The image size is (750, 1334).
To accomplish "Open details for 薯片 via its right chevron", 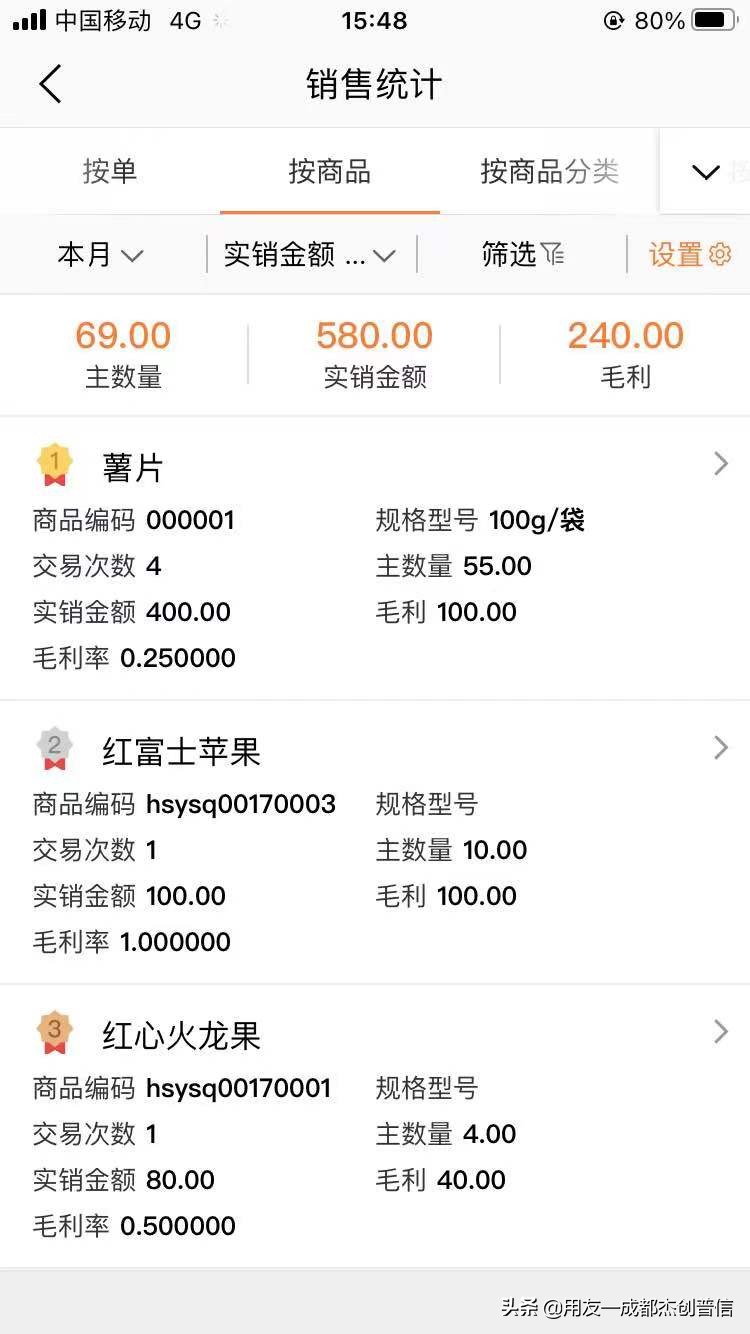I will coord(720,463).
